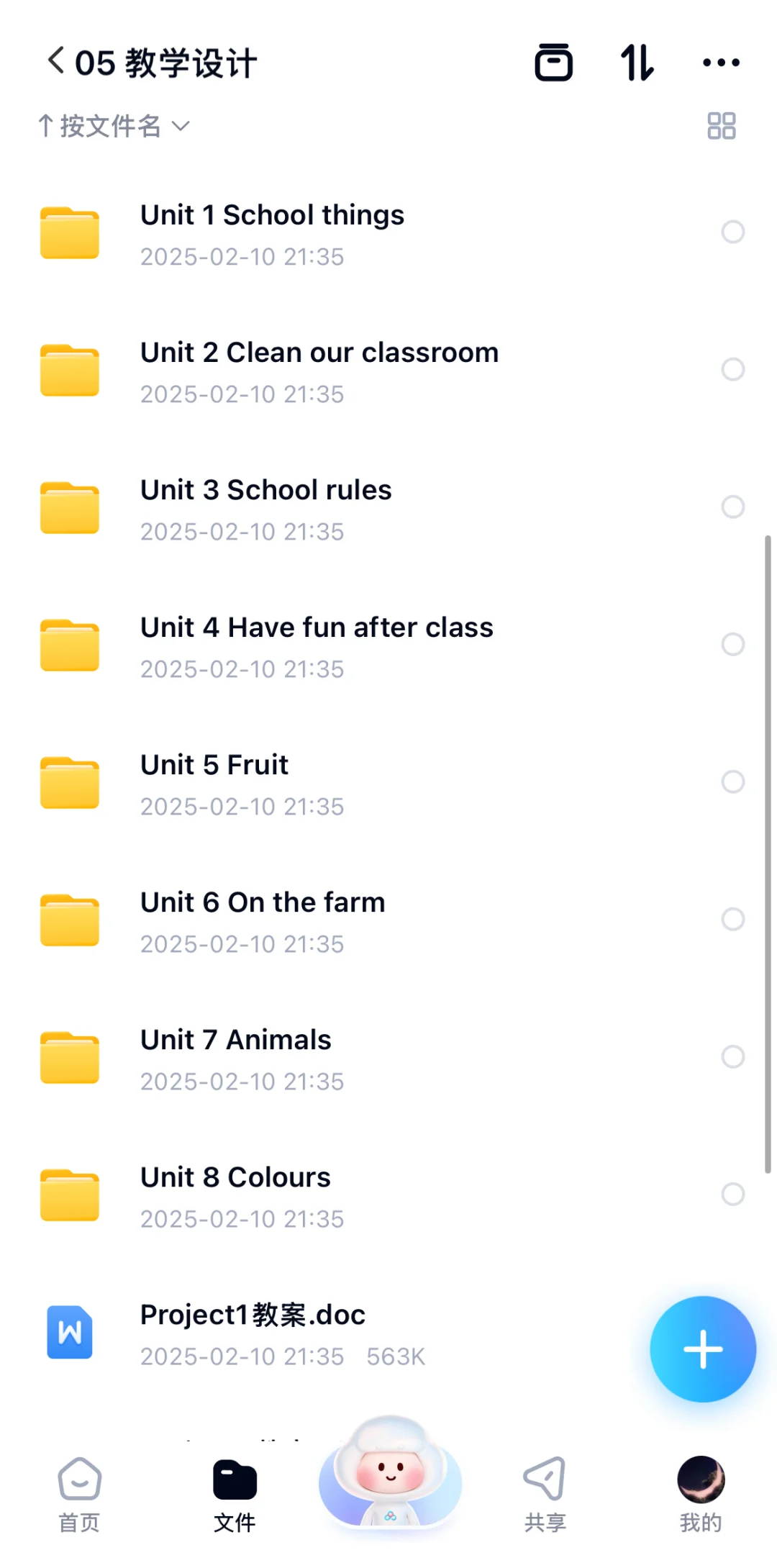Open the assistant mascot in bottom bar
Screen dimensions: 777x1568
pos(390,1472)
